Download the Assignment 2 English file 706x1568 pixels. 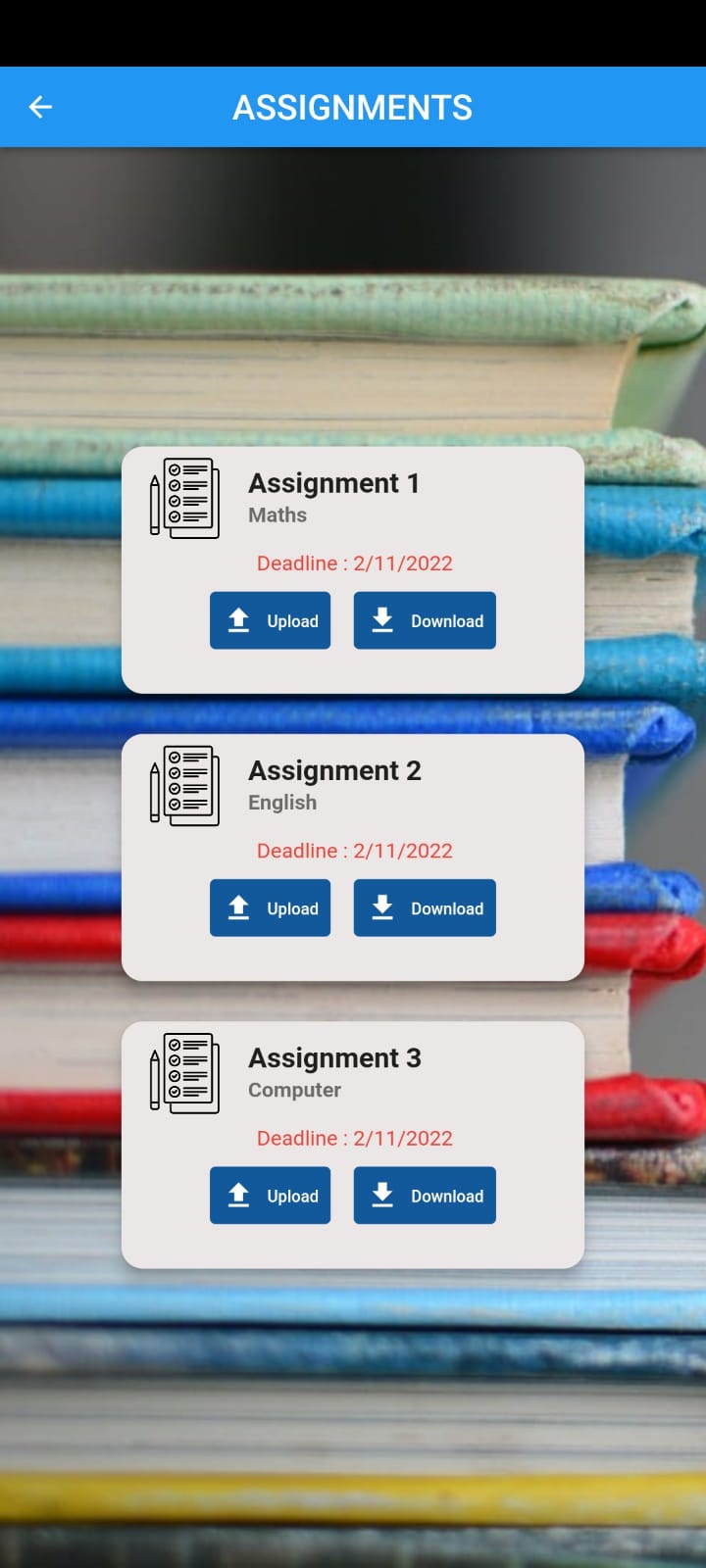pyautogui.click(x=425, y=907)
